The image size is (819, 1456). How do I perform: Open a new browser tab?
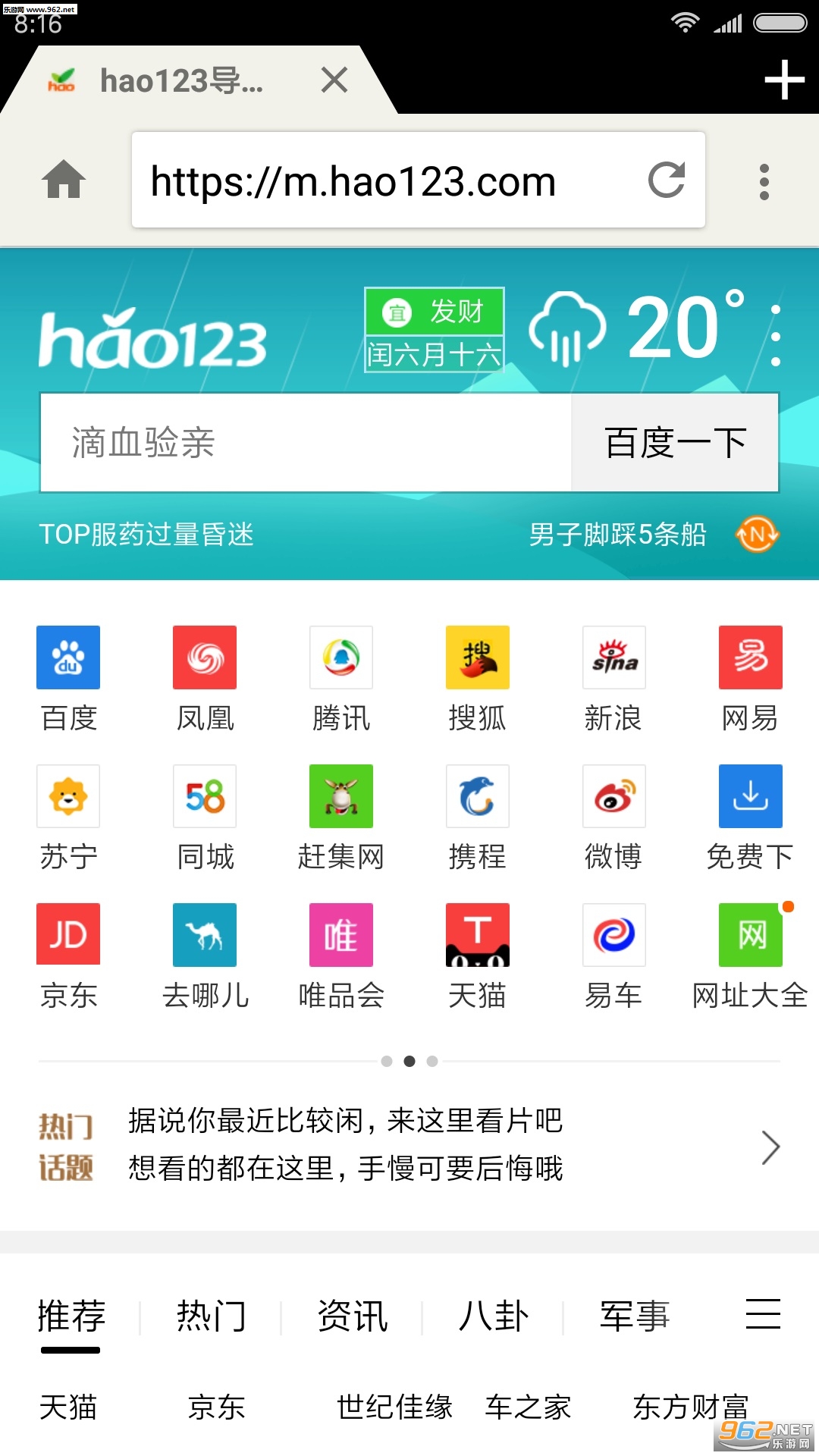783,80
